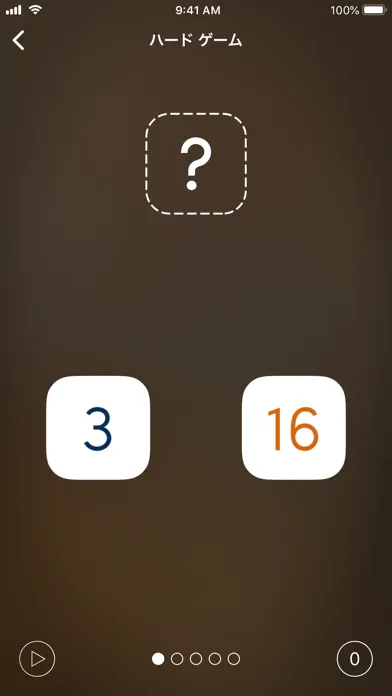Choose the tile showing 3
Viewport: 392px width, 696px height.
[x=98, y=428]
